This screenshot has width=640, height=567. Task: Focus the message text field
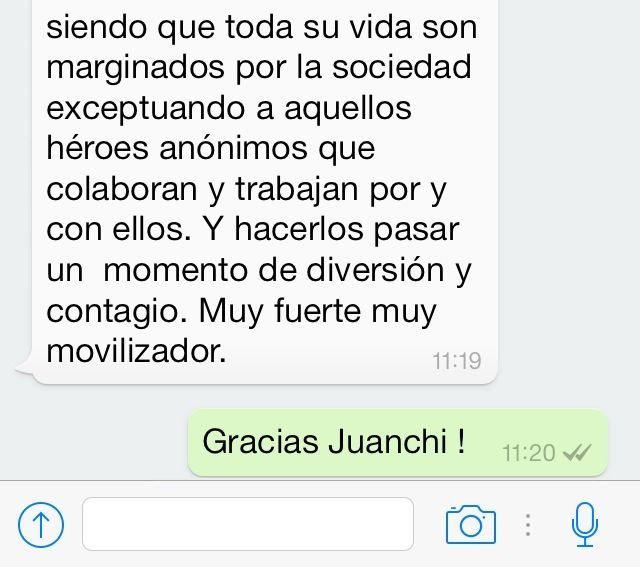tap(247, 523)
